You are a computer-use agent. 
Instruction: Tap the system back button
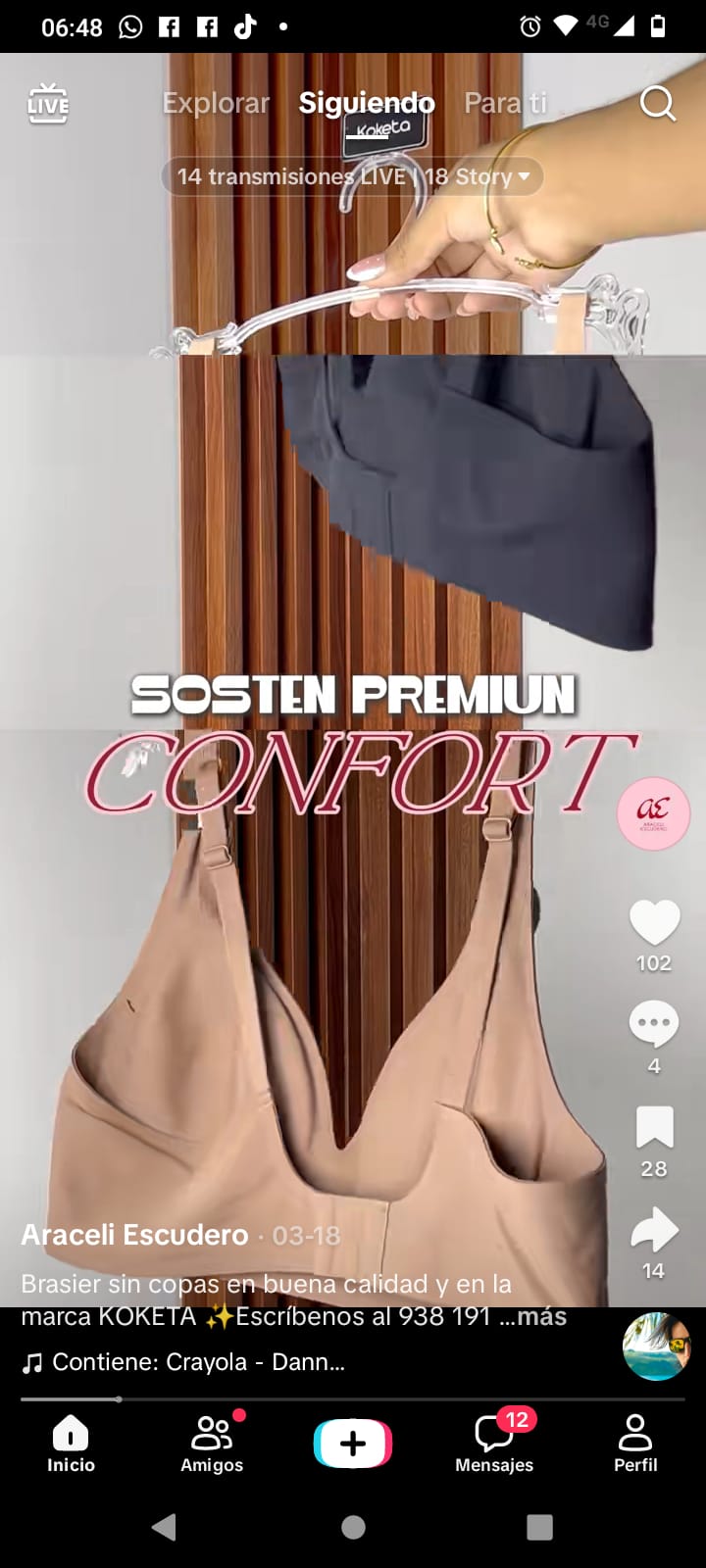pos(165,1527)
